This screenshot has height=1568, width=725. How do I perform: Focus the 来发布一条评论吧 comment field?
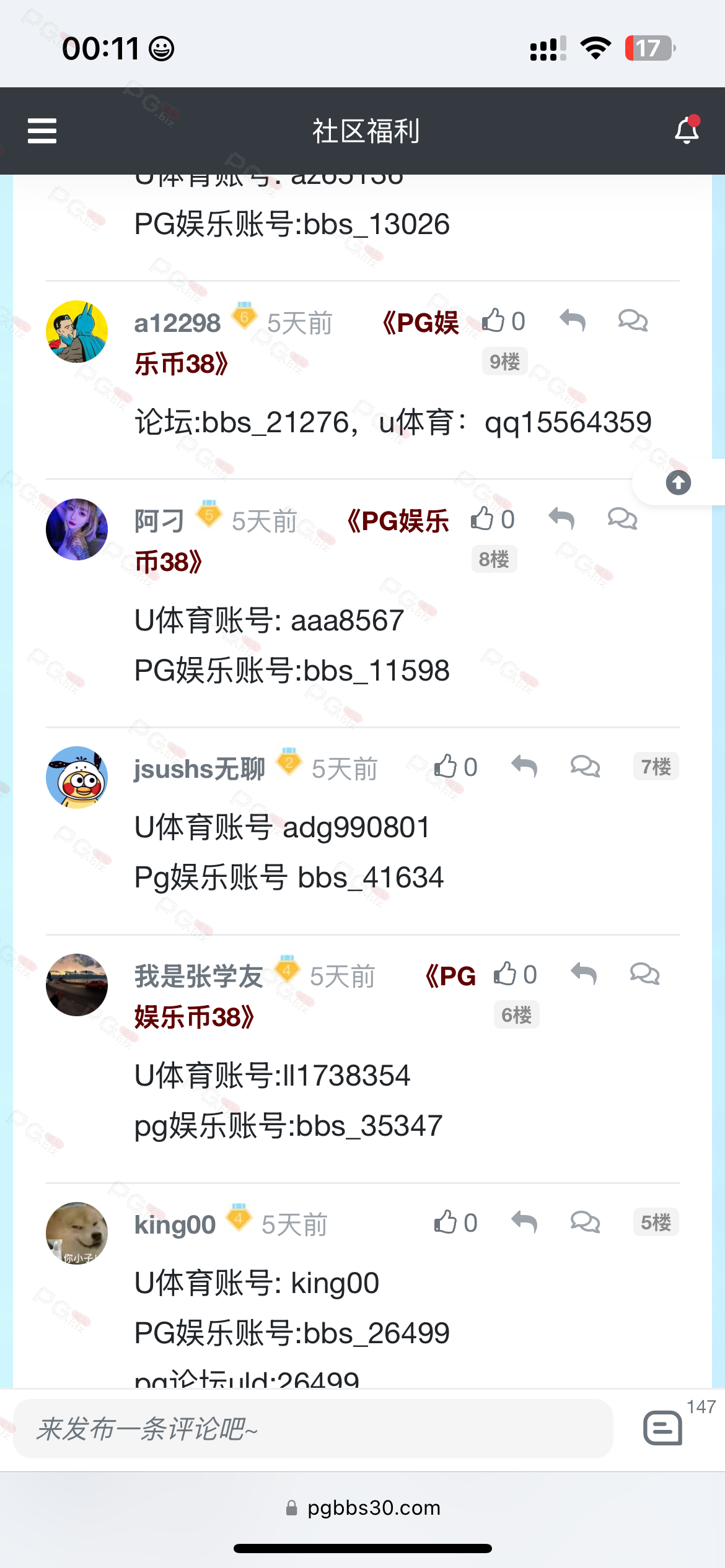pos(313,1429)
